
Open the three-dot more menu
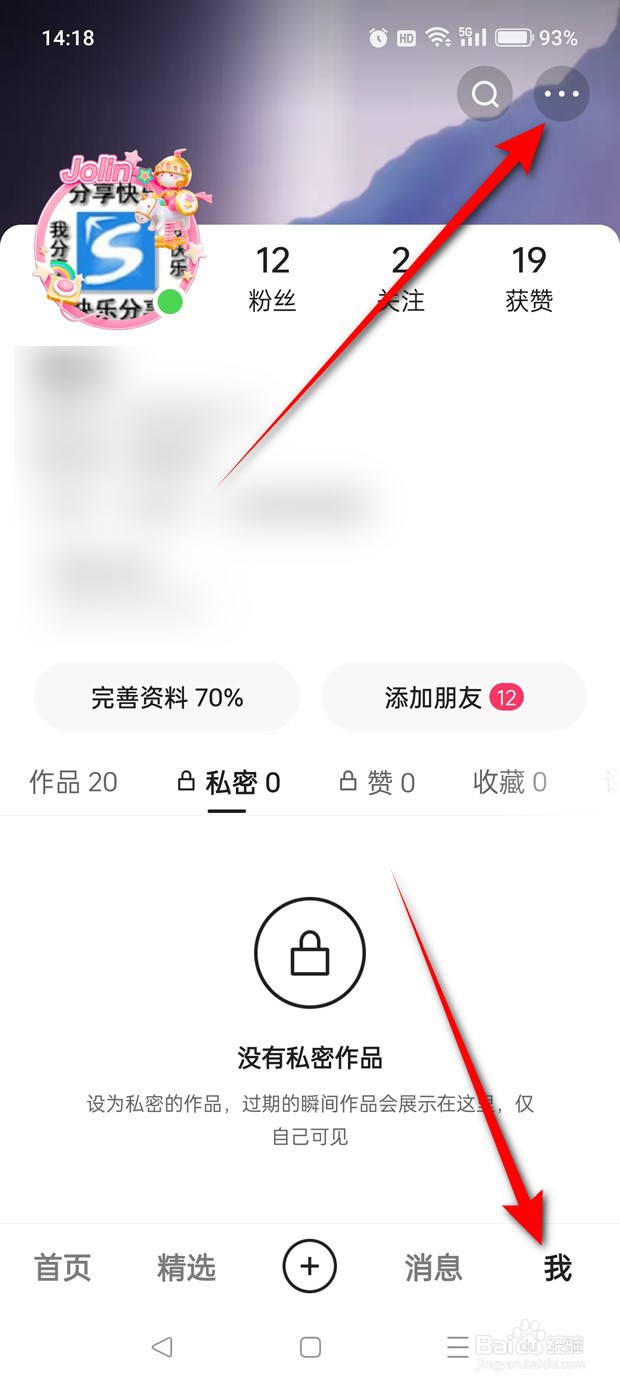click(562, 94)
